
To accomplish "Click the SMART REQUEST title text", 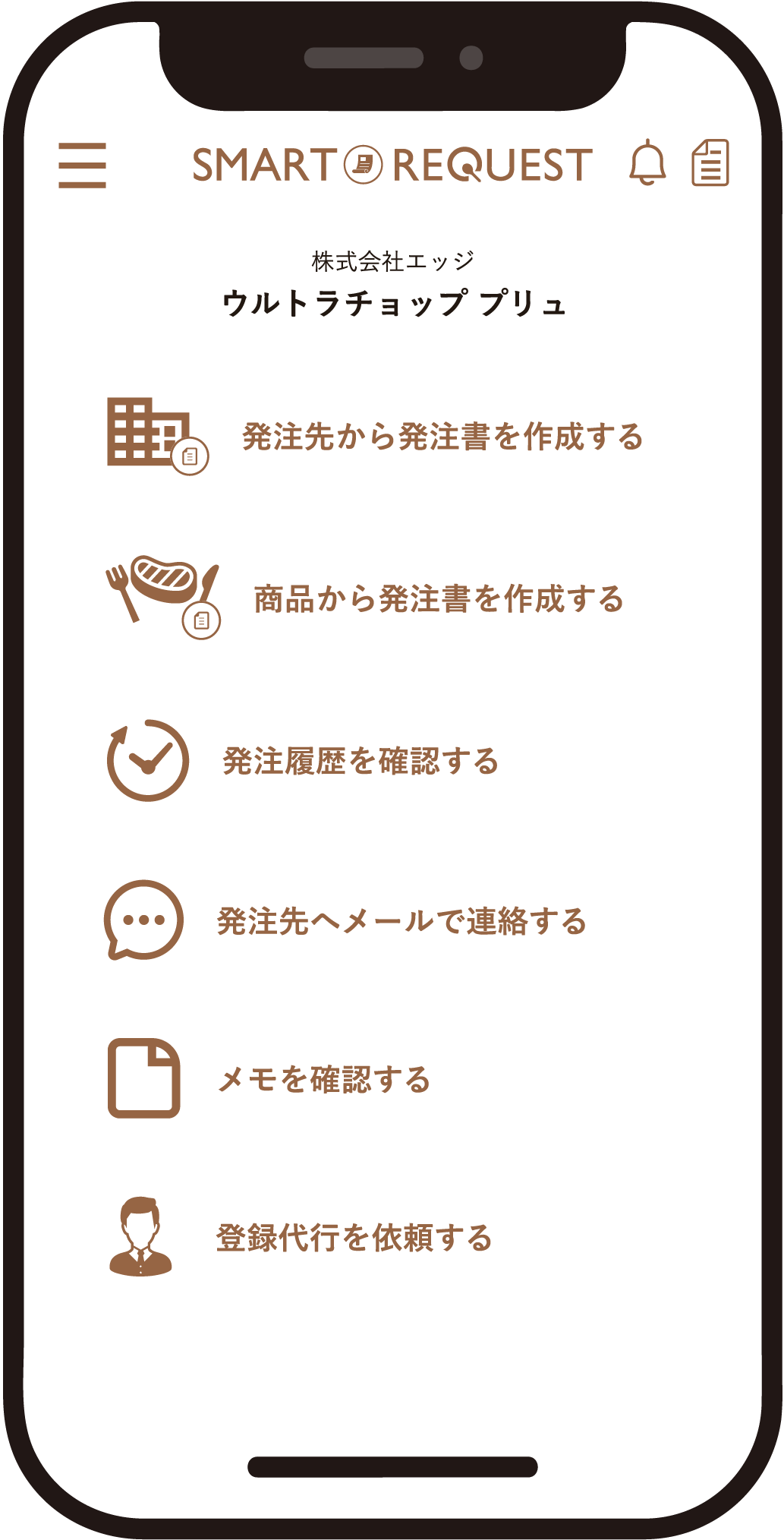I will [x=392, y=163].
